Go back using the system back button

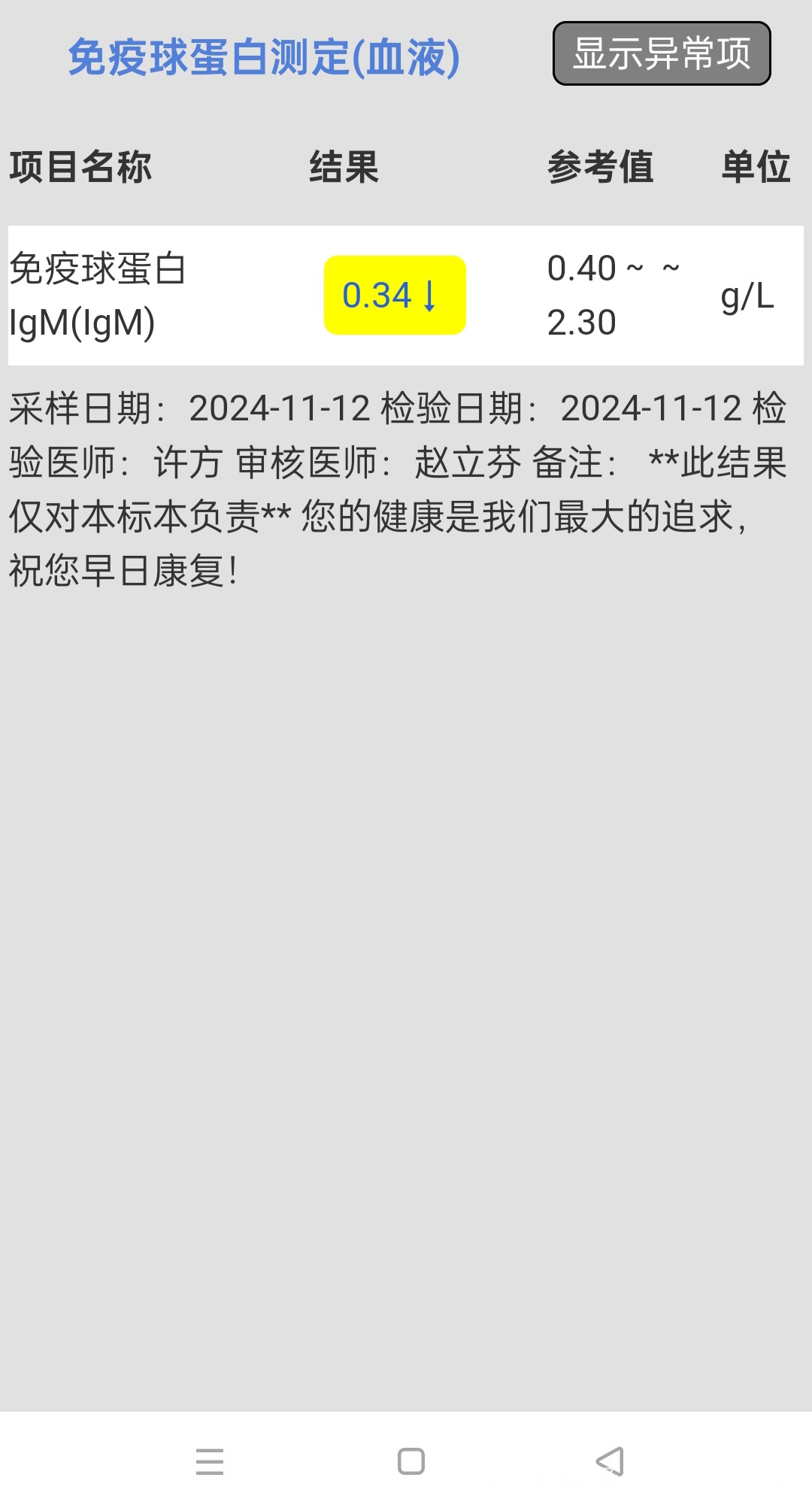click(610, 1461)
